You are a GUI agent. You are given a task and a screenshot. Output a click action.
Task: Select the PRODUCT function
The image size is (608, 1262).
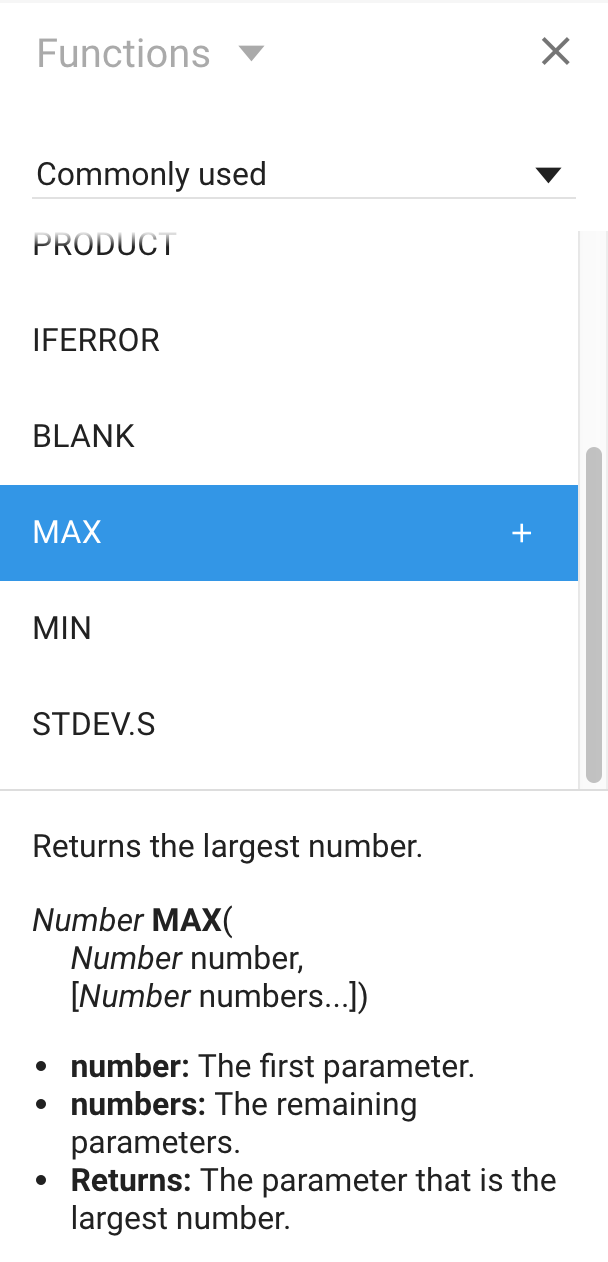[289, 247]
